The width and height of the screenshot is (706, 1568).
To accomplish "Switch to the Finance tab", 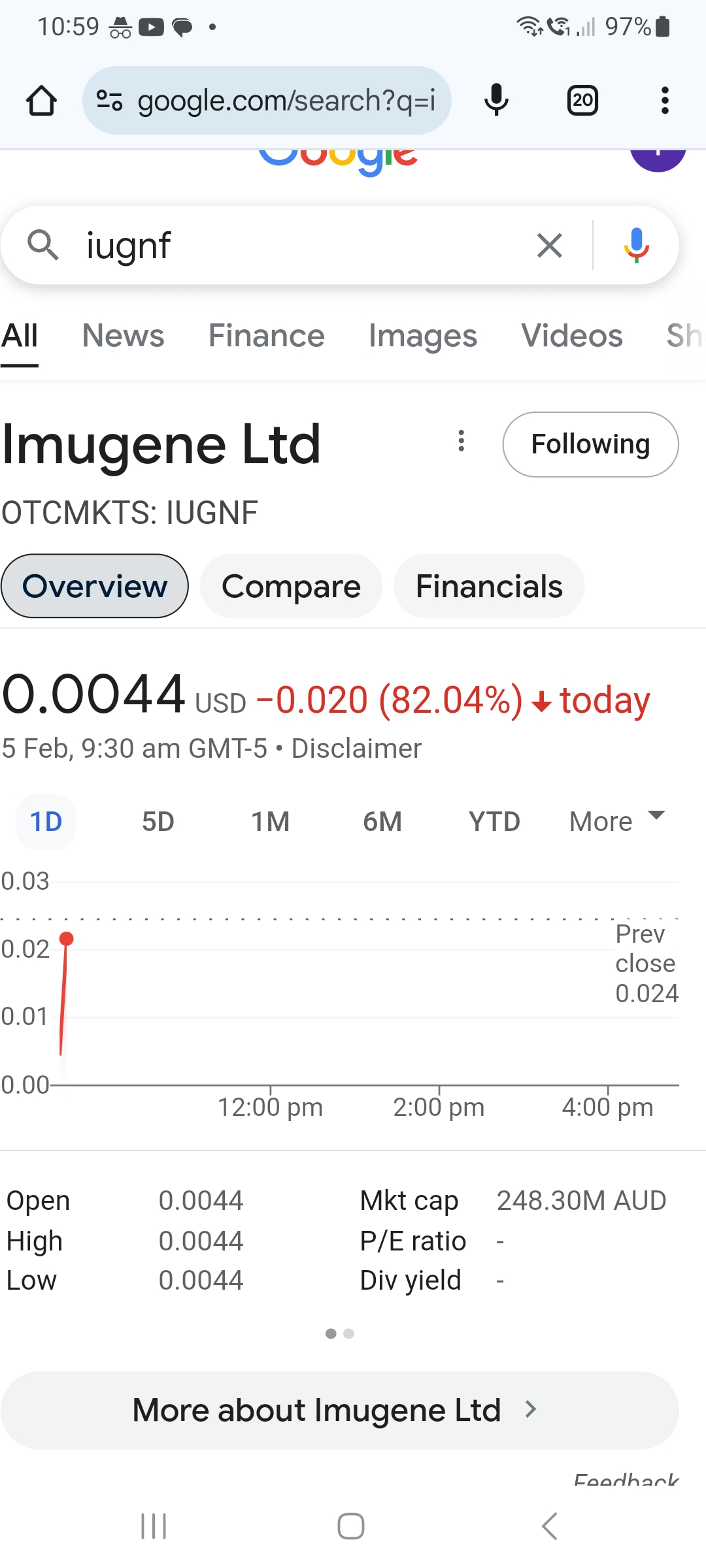I will click(x=266, y=336).
